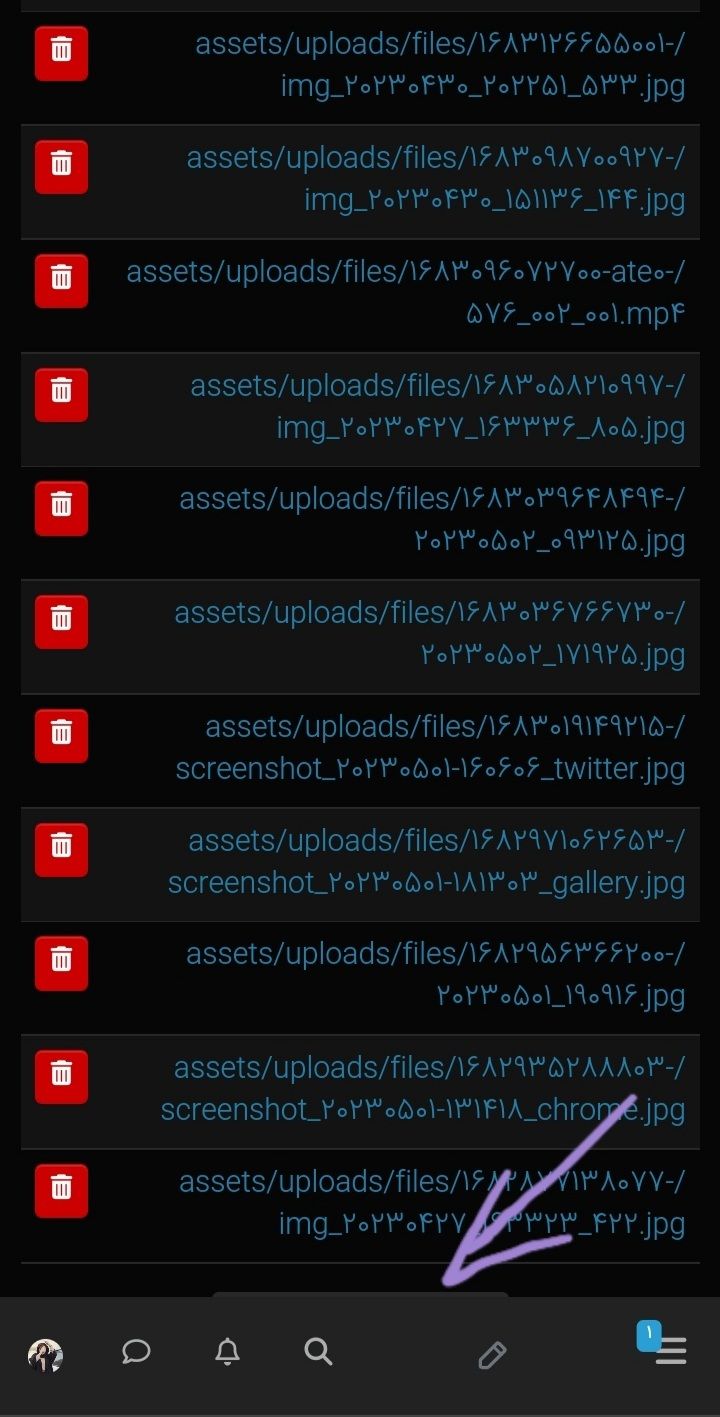Open the mp4 video file link
The width and height of the screenshot is (720, 1417).
(405, 292)
